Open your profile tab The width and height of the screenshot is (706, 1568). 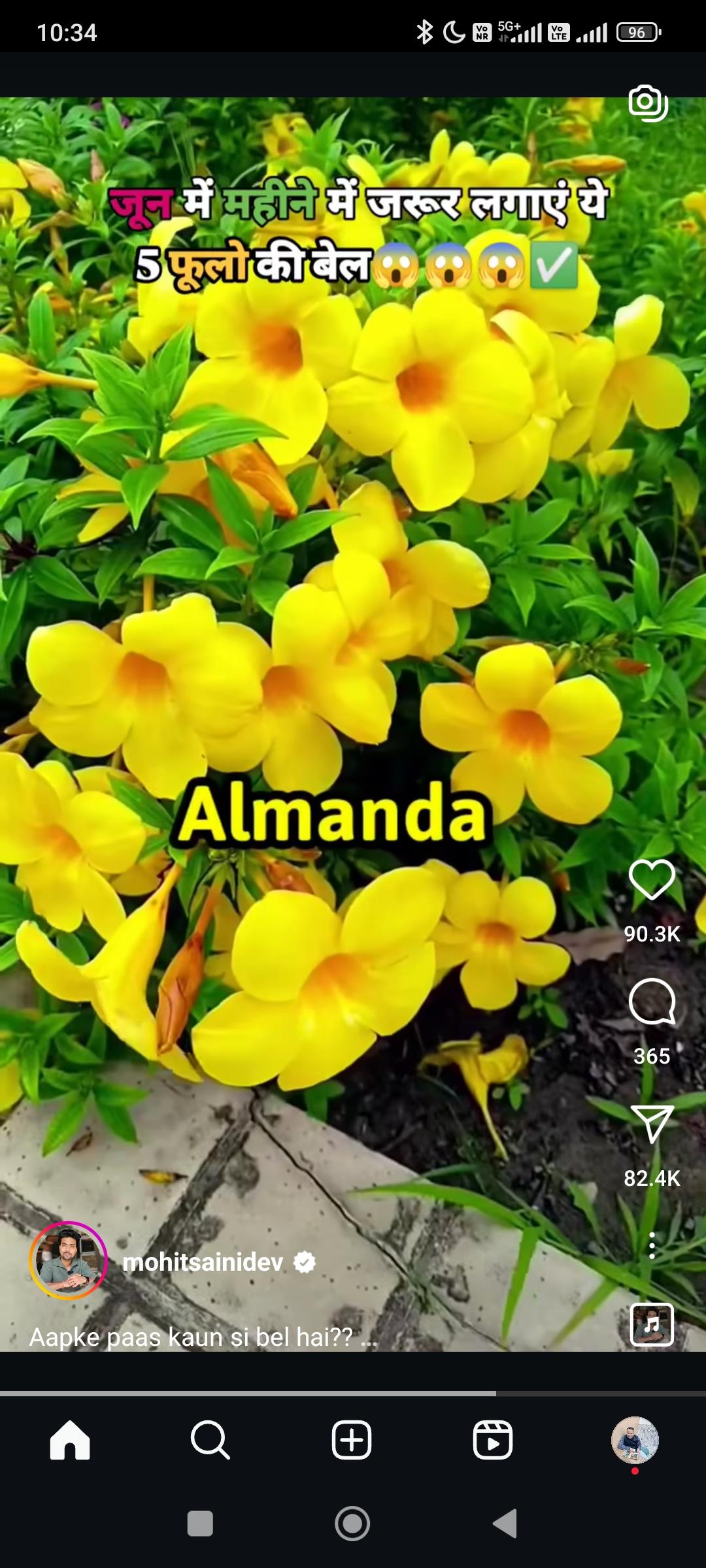click(634, 1439)
